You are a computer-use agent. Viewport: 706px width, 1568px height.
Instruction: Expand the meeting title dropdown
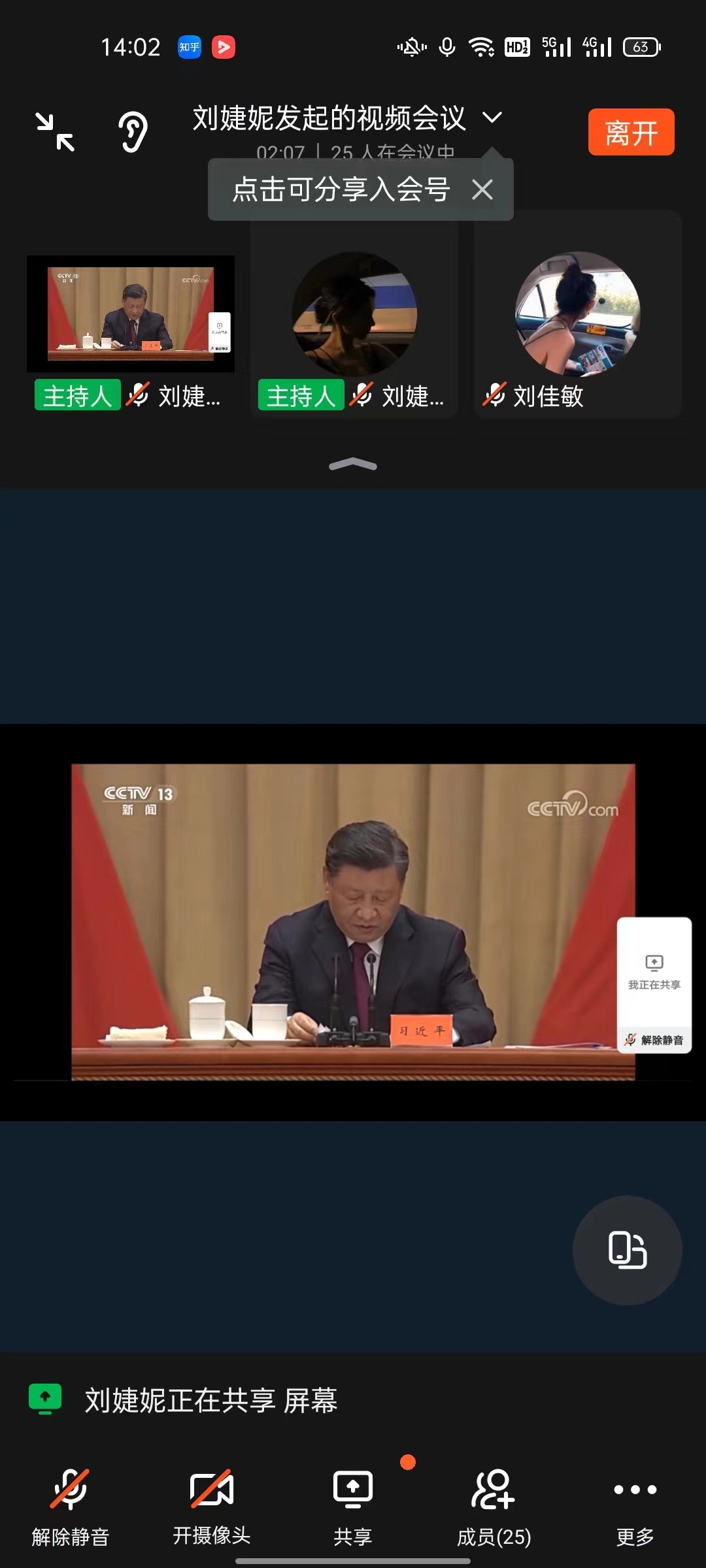[492, 118]
